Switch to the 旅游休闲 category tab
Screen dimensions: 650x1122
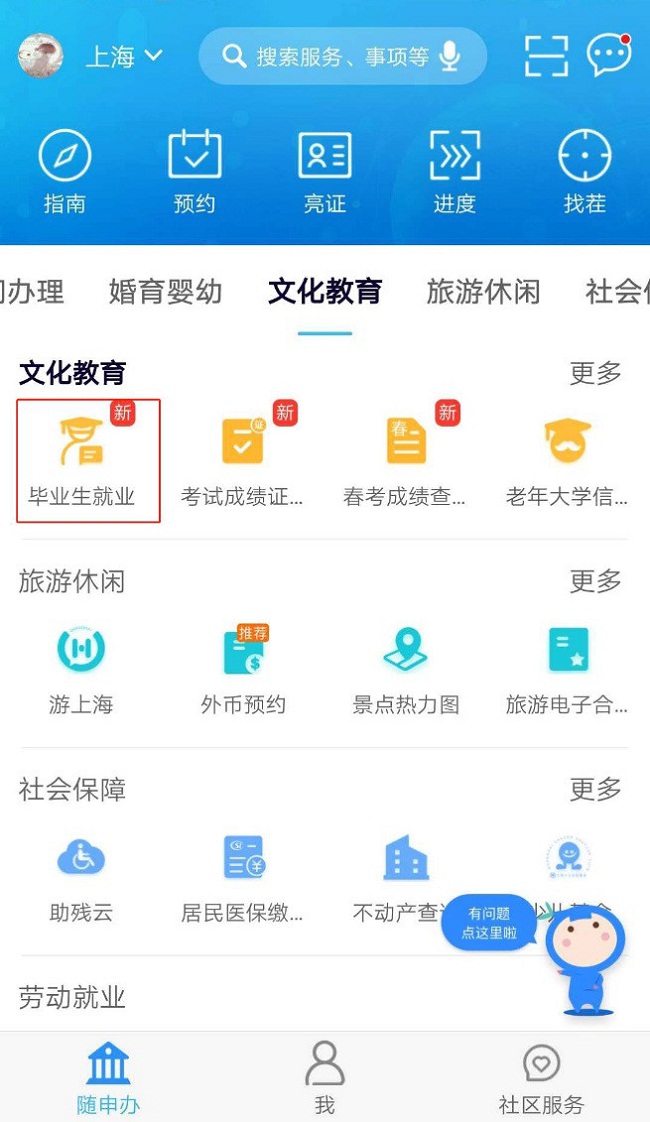[x=483, y=292]
